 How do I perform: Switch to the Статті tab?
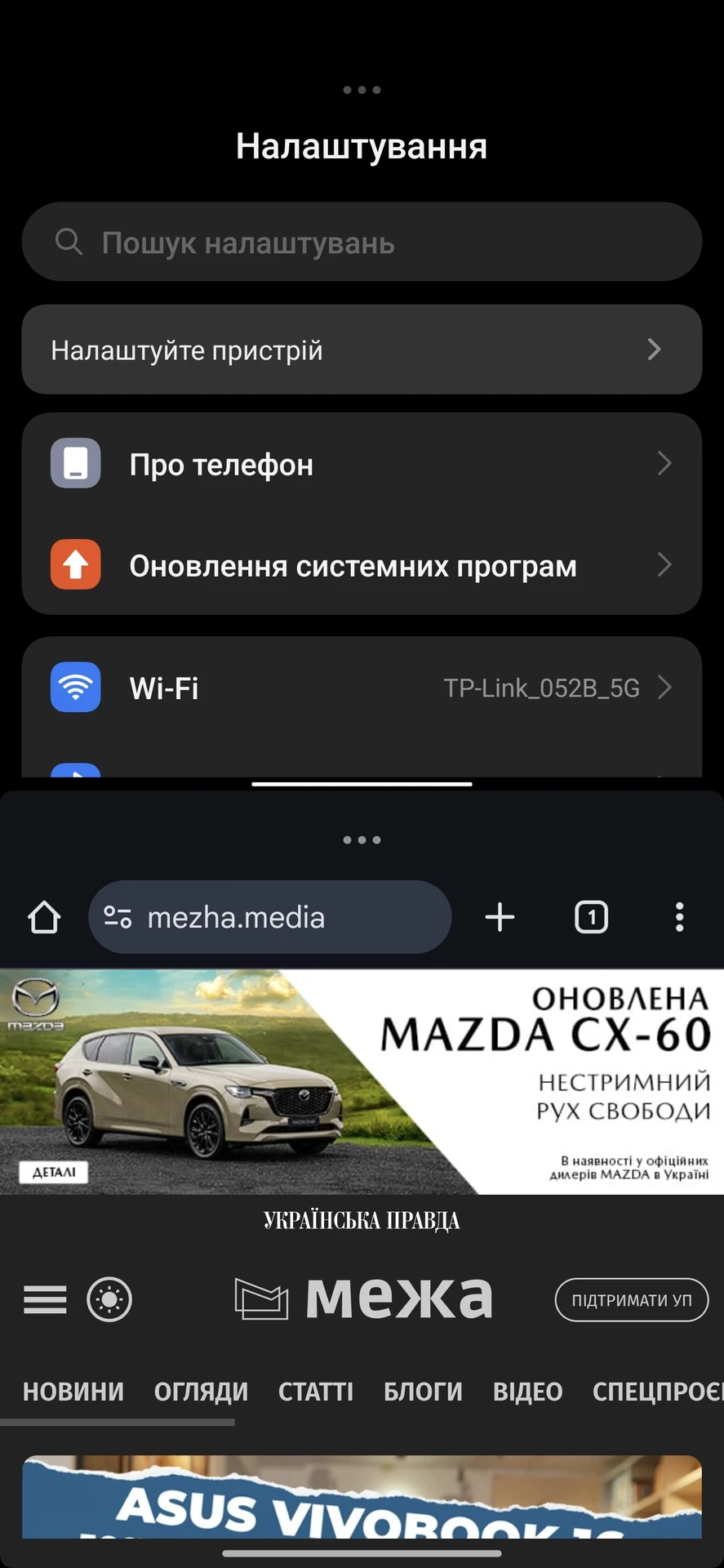point(316,1392)
